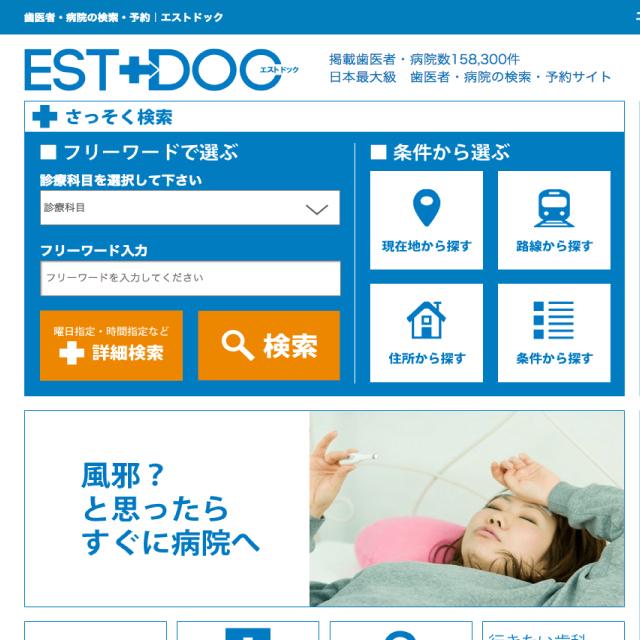Tap the フリーワード入力 text field
This screenshot has height=640, width=640.
190,278
